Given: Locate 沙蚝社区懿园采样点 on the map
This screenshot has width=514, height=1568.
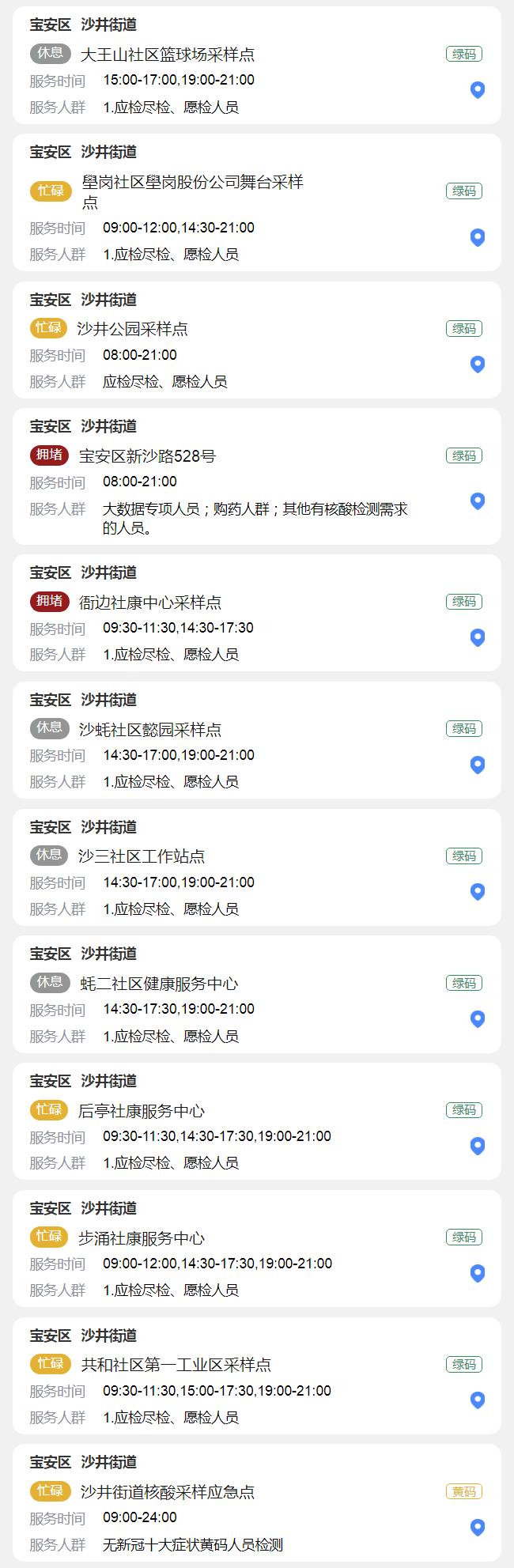Looking at the screenshot, I should pos(477,765).
